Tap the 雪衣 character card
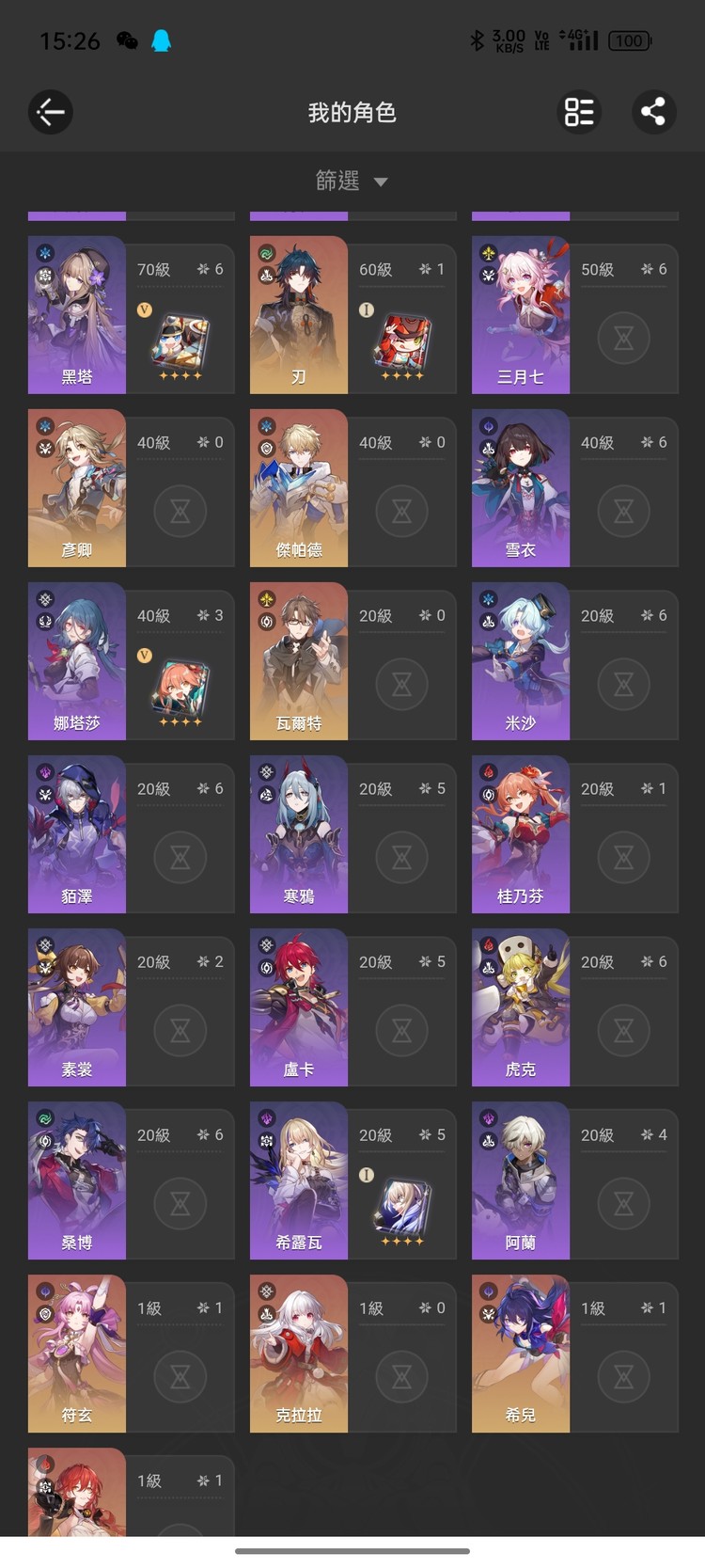The height and width of the screenshot is (1568, 705). point(521,488)
